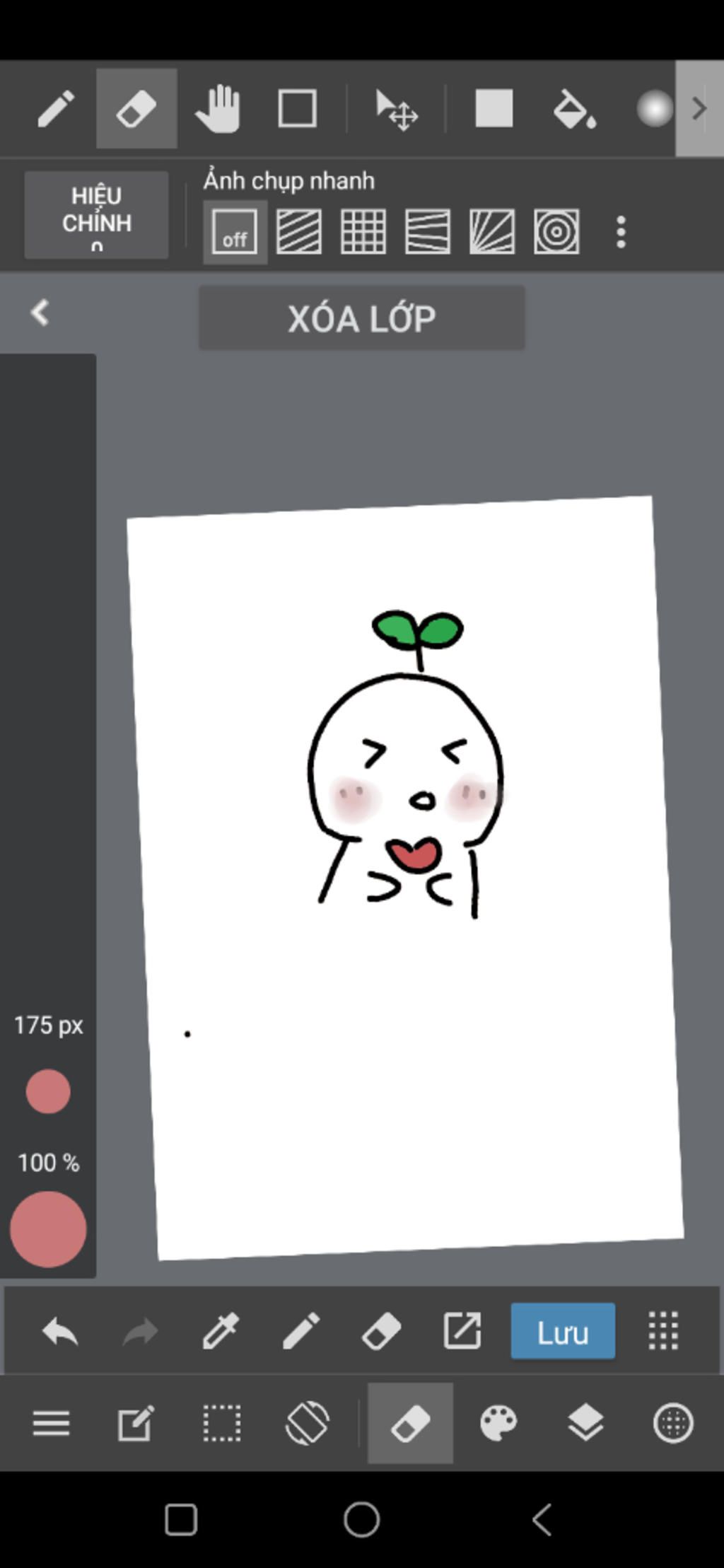Open snap options three-dot menu

621,232
